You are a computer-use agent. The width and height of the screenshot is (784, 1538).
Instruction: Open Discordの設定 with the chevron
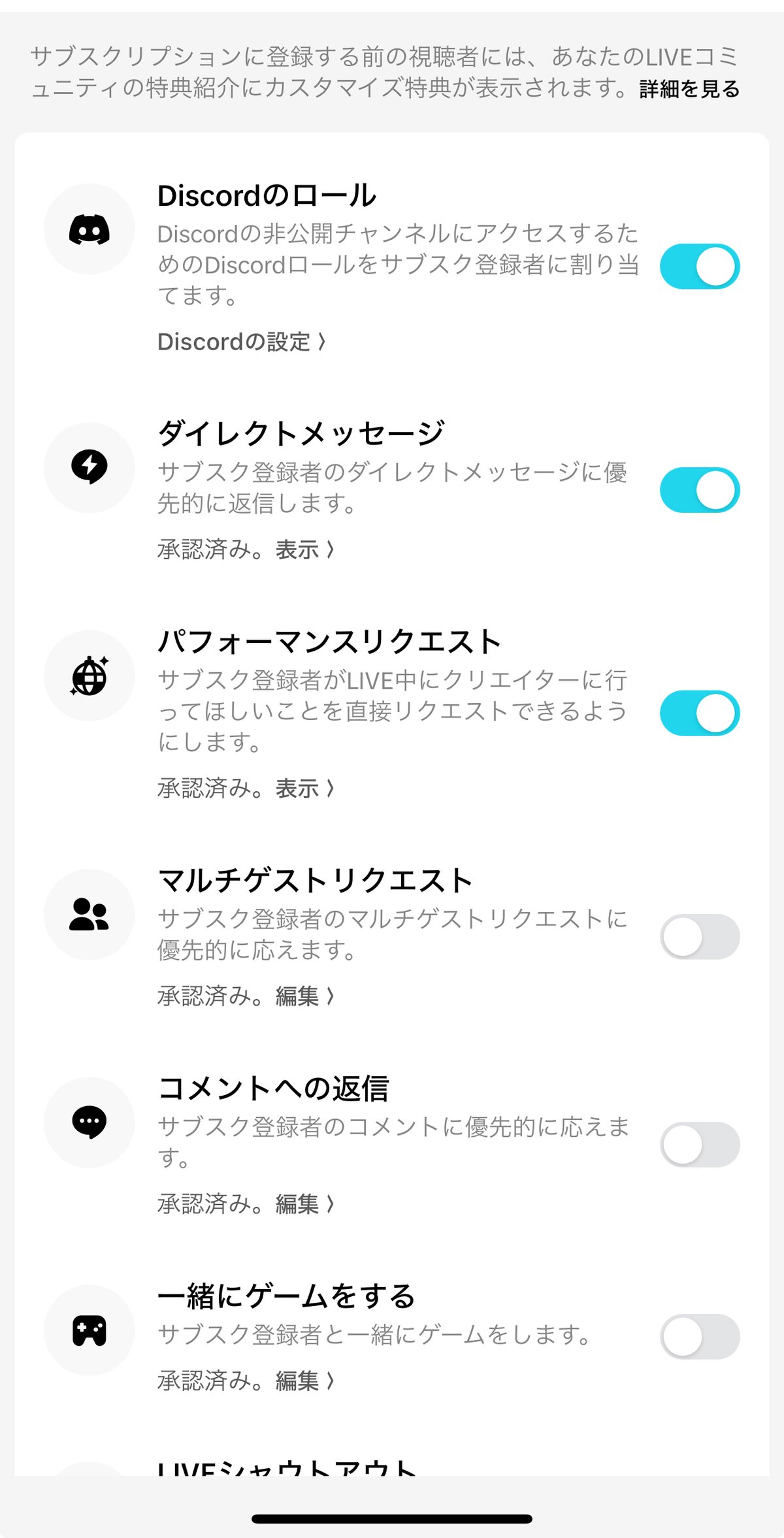coord(242,341)
